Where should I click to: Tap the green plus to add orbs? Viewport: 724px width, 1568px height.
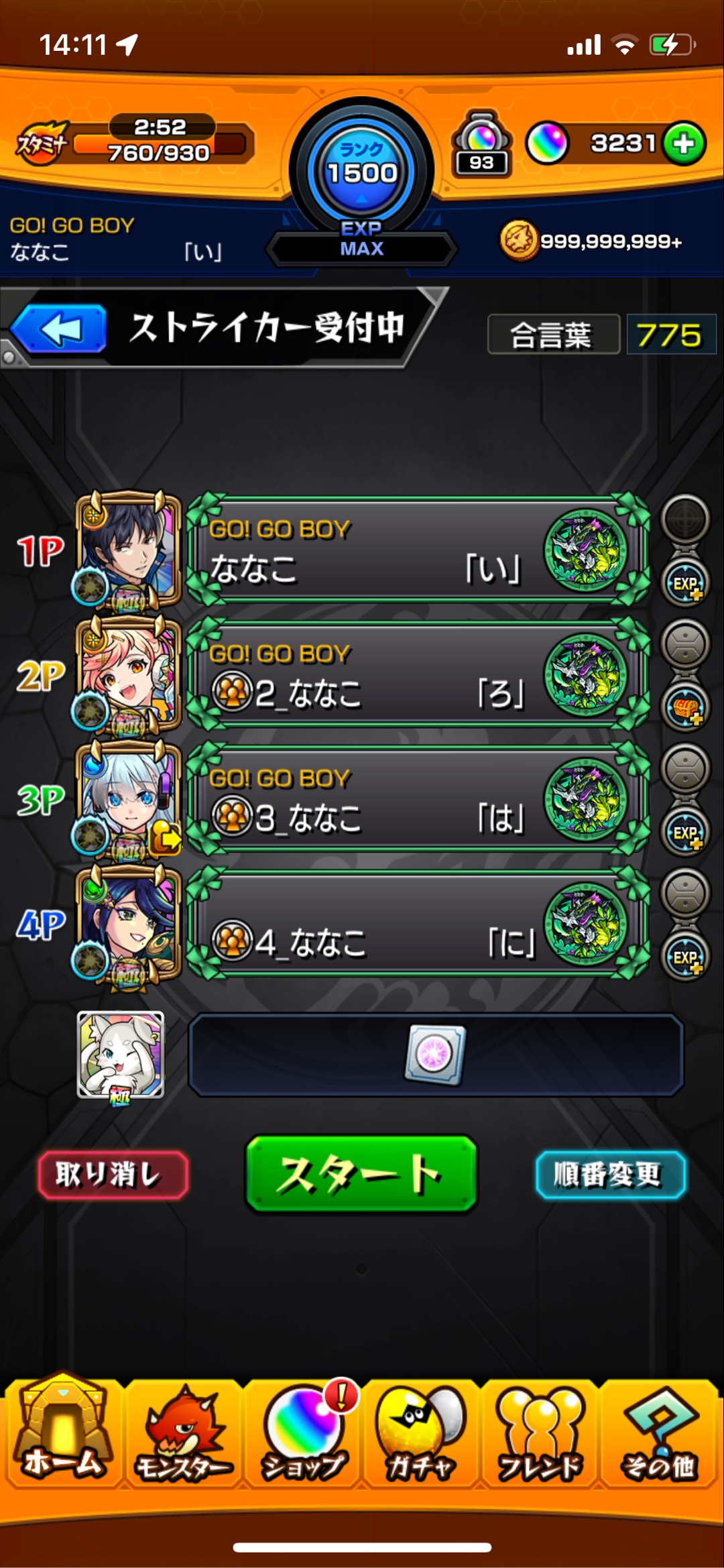(684, 143)
